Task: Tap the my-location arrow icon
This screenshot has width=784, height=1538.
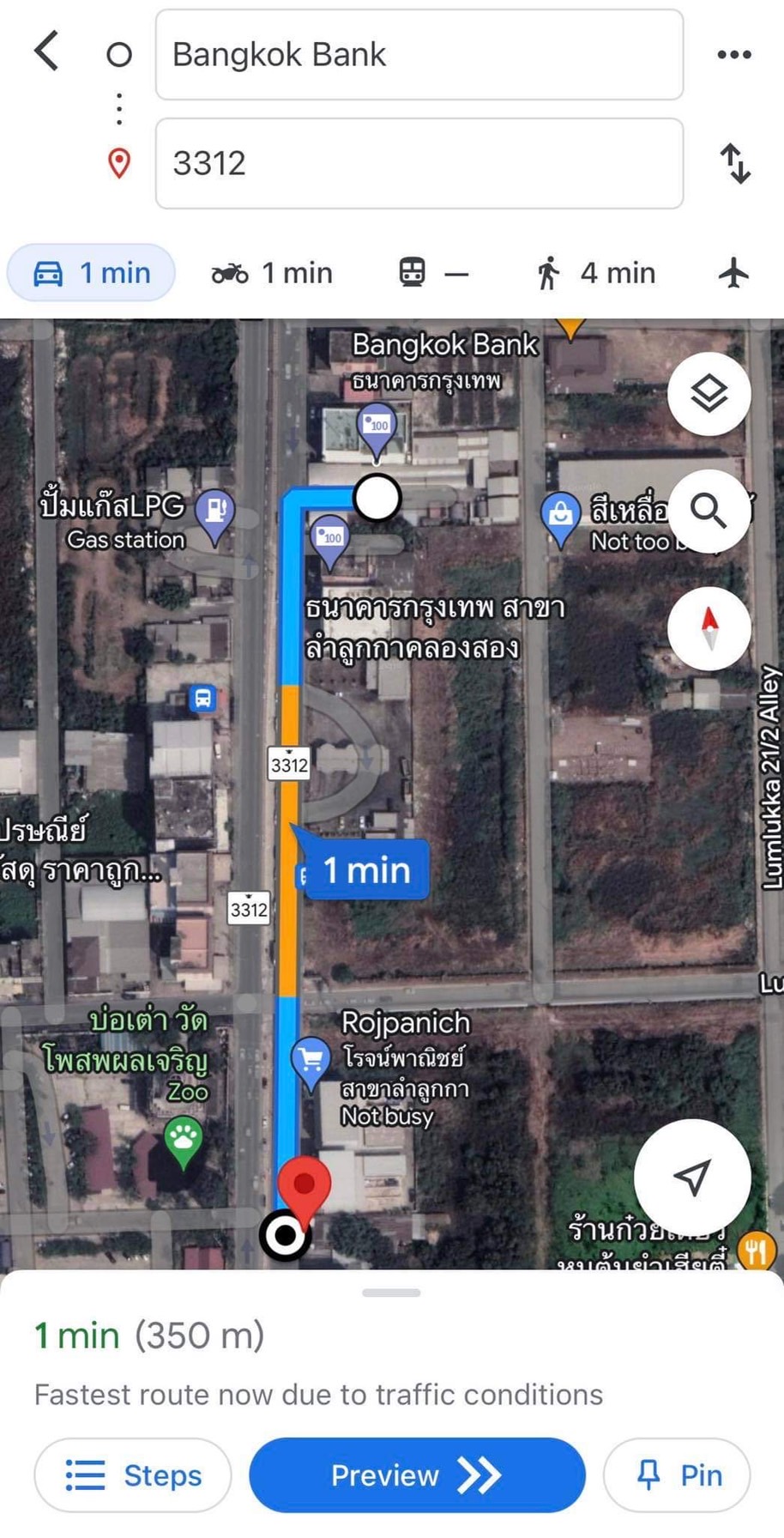Action: pos(692,1178)
